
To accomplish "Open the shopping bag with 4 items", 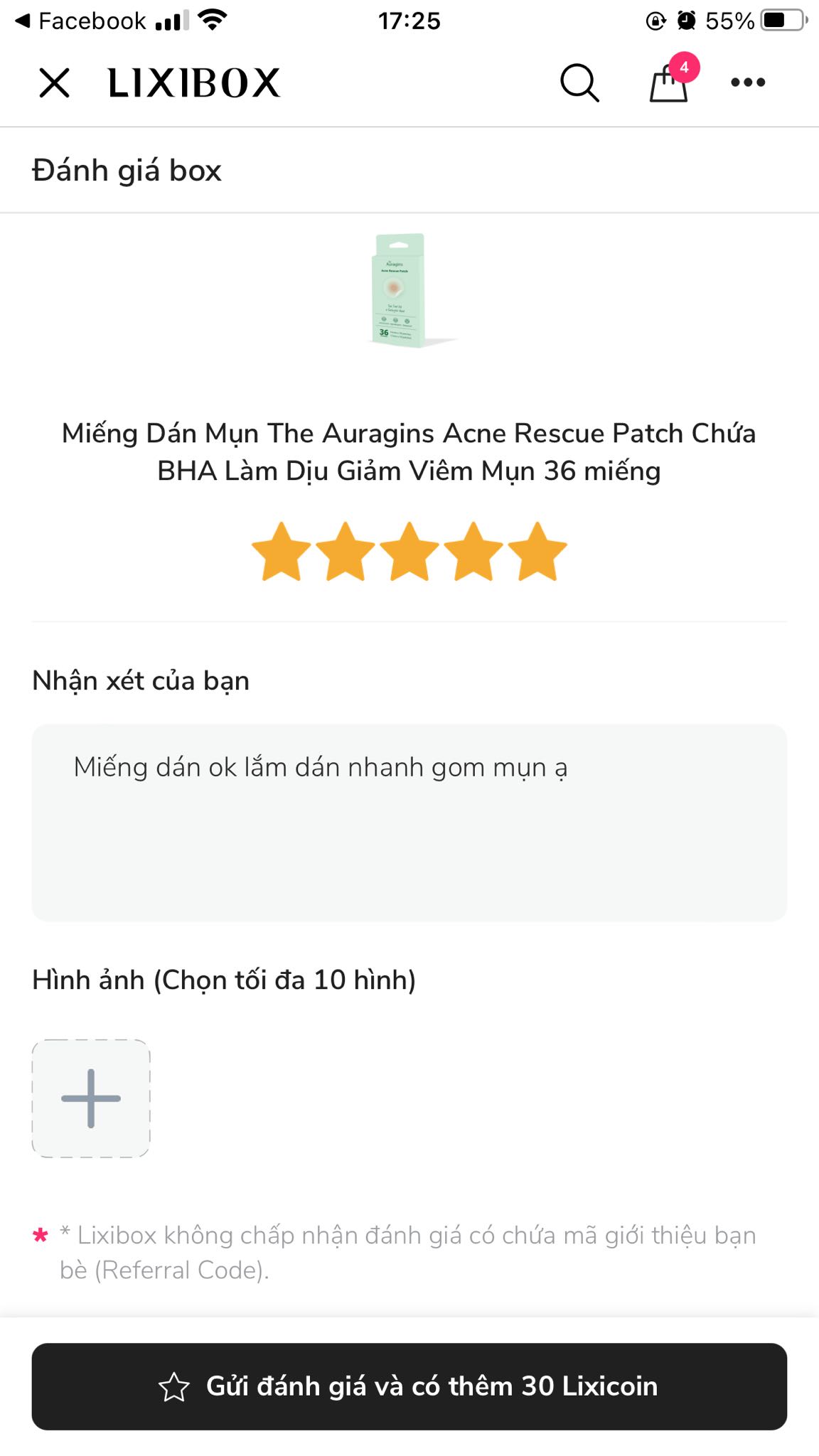I will [669, 82].
